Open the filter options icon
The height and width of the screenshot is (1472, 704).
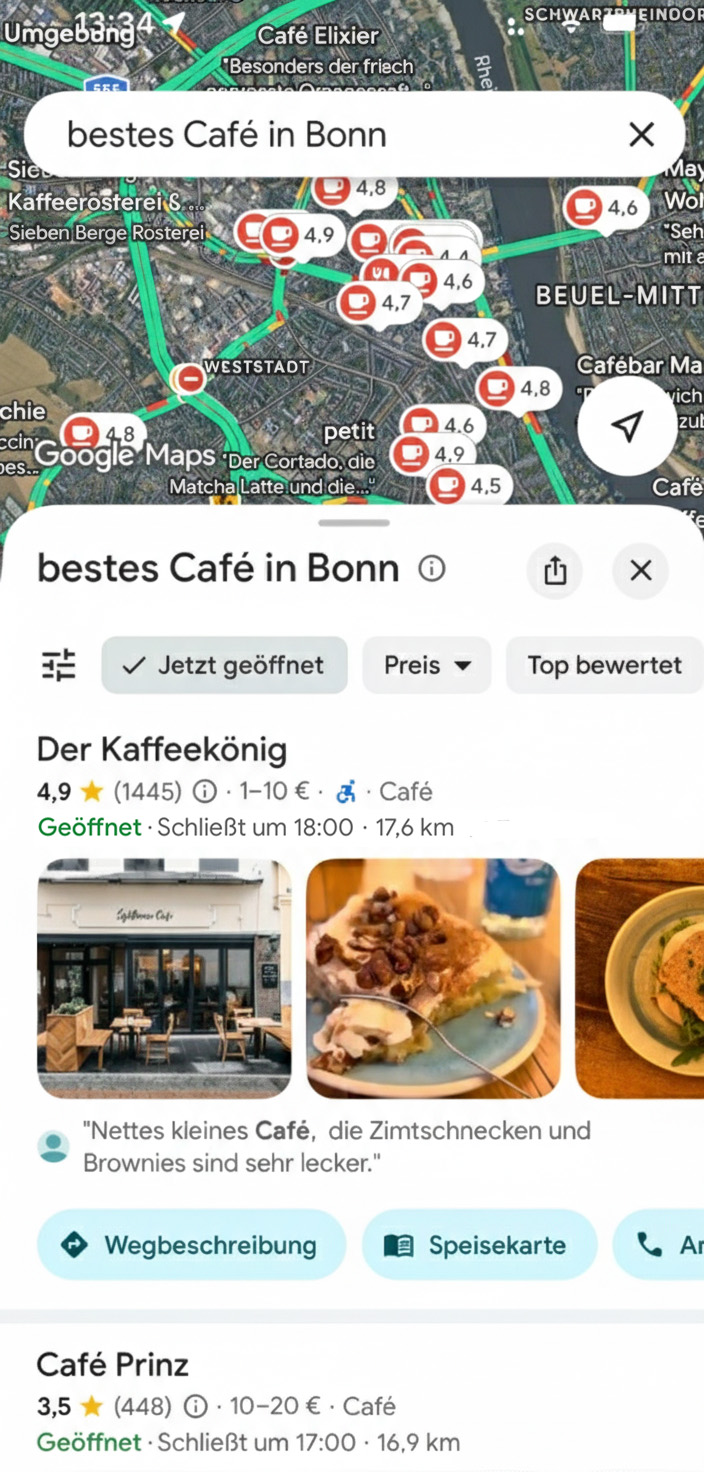pos(59,665)
